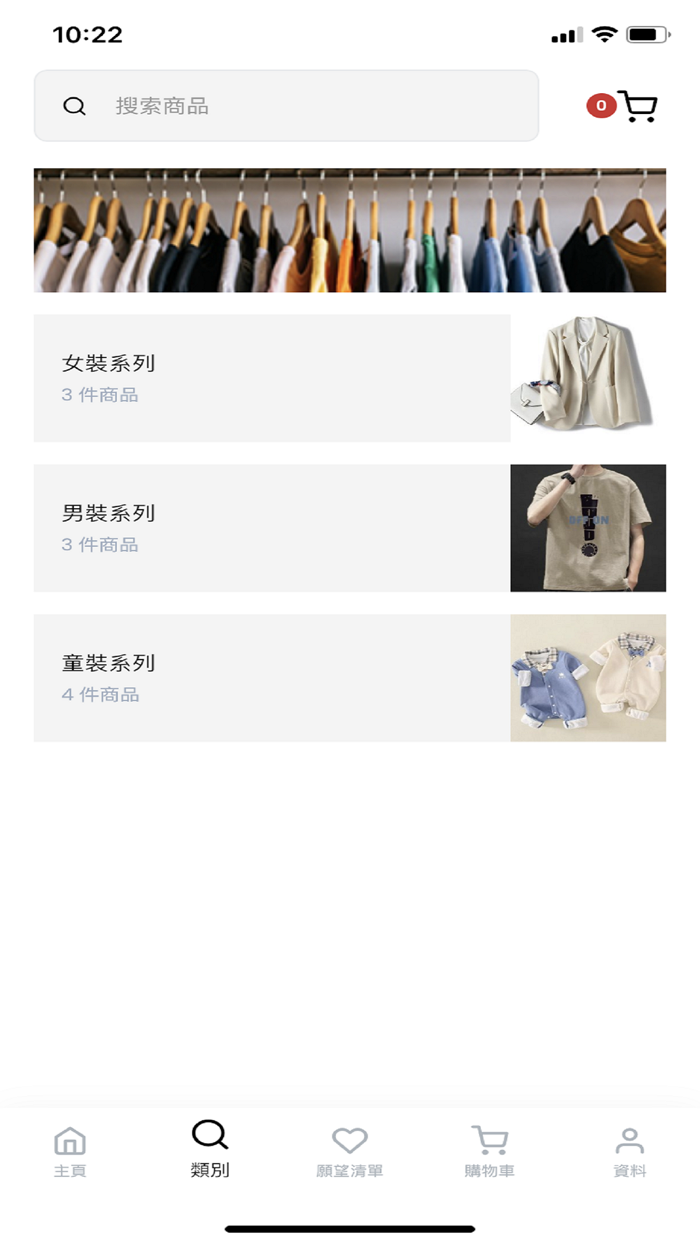This screenshot has height=1244, width=700.
Task: Open the 童裝系列 category
Action: click(350, 678)
